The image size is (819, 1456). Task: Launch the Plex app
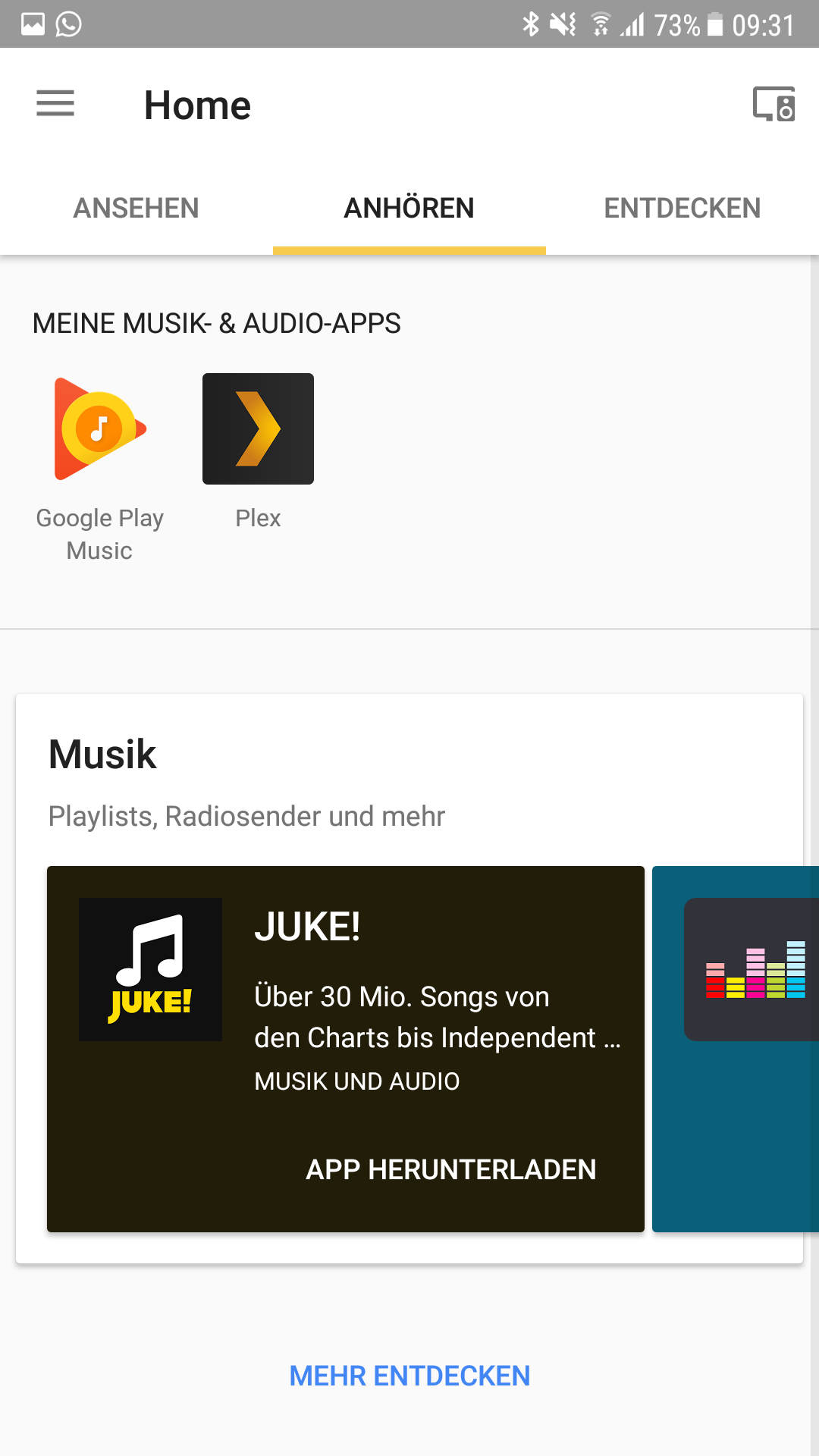(x=258, y=429)
